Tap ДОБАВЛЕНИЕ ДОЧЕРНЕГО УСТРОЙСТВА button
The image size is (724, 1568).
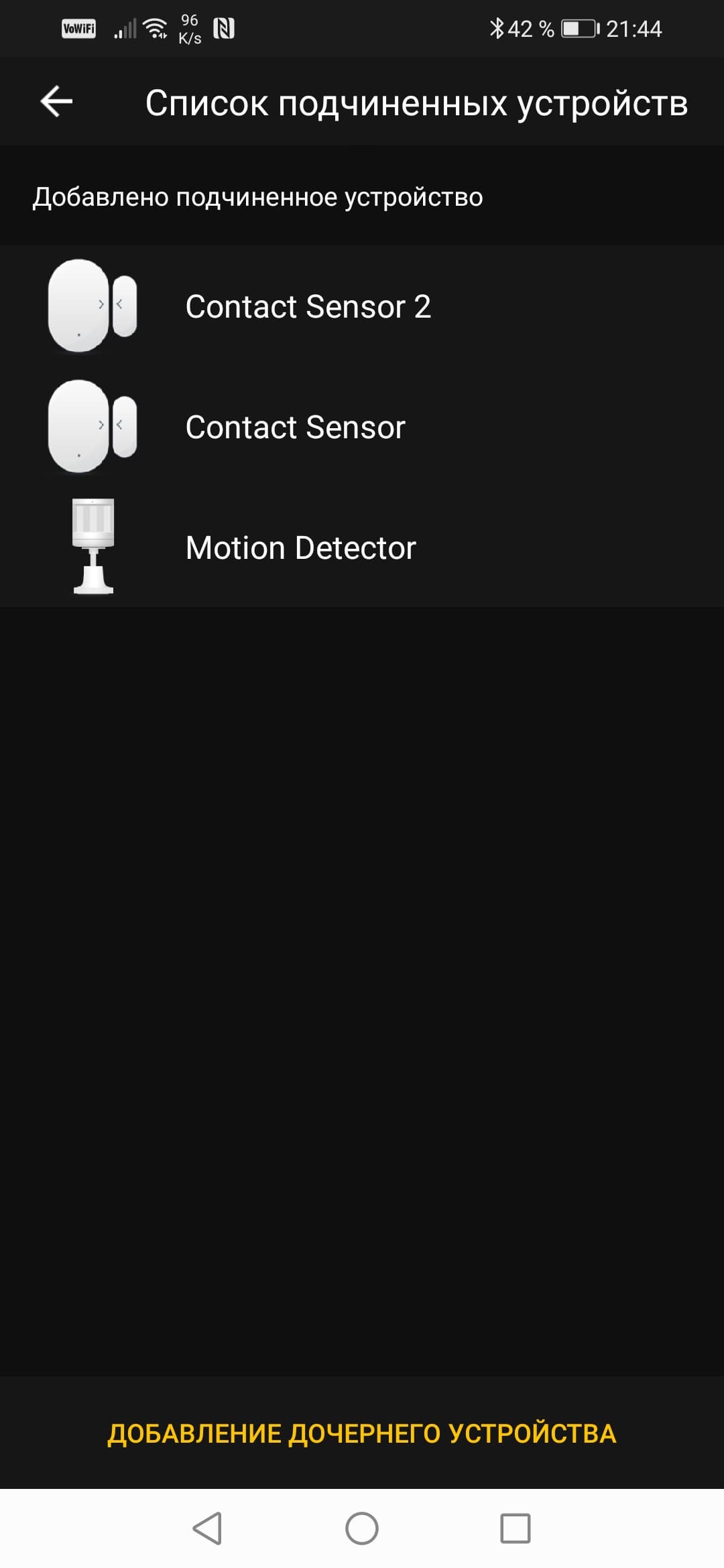click(362, 1433)
